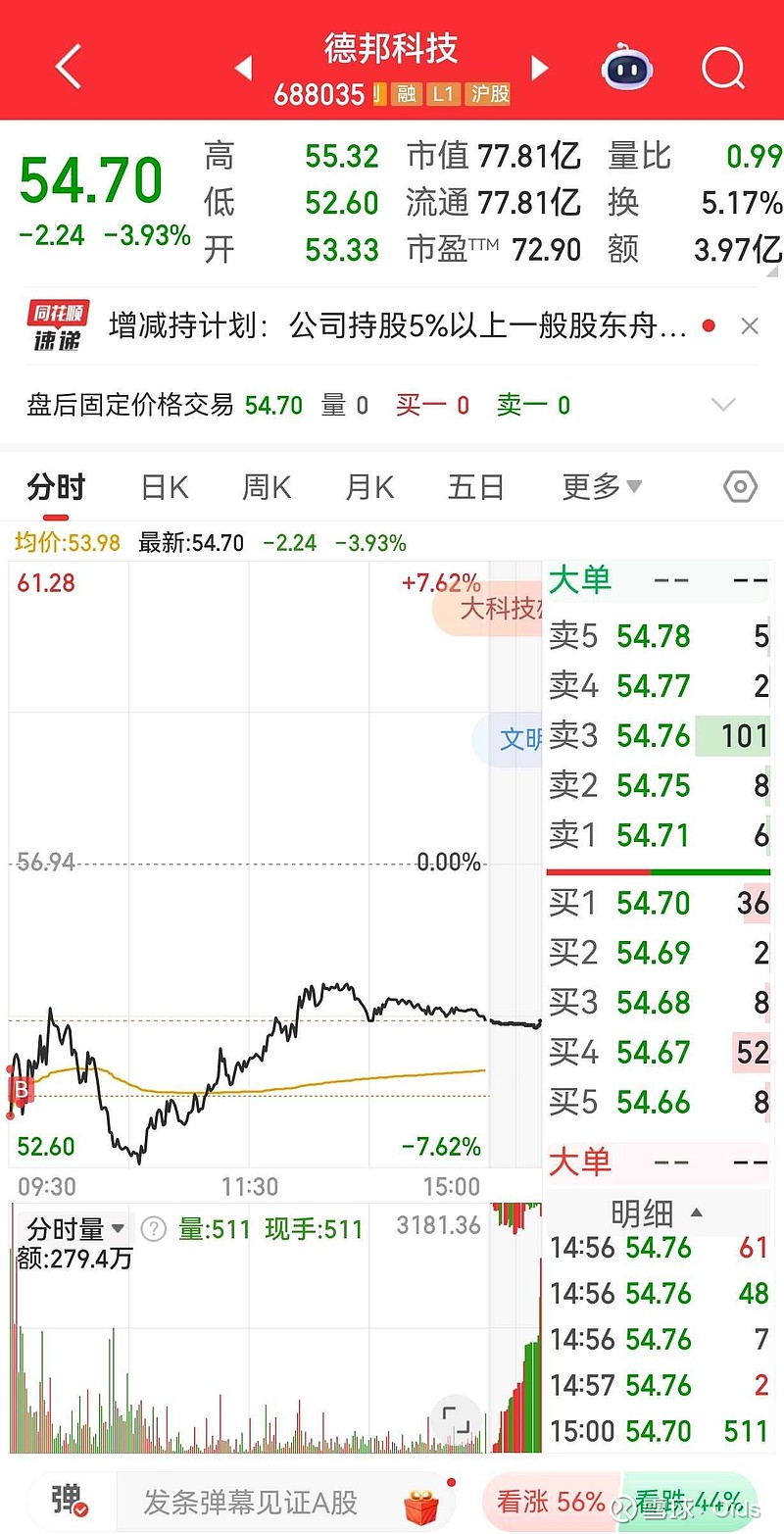Open chart settings via the gear icon
Image resolution: width=784 pixels, height=1534 pixels.
click(740, 486)
